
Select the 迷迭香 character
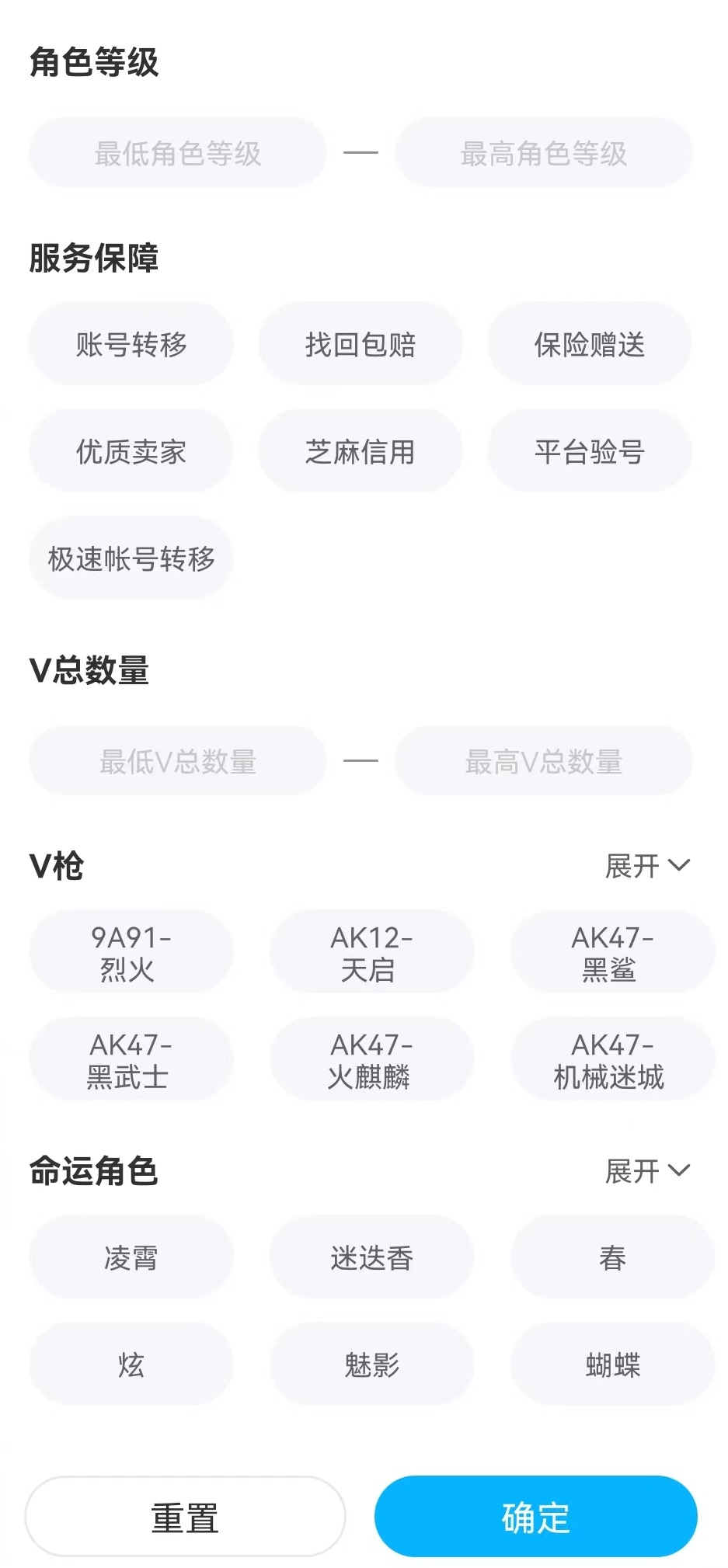[x=371, y=1257]
